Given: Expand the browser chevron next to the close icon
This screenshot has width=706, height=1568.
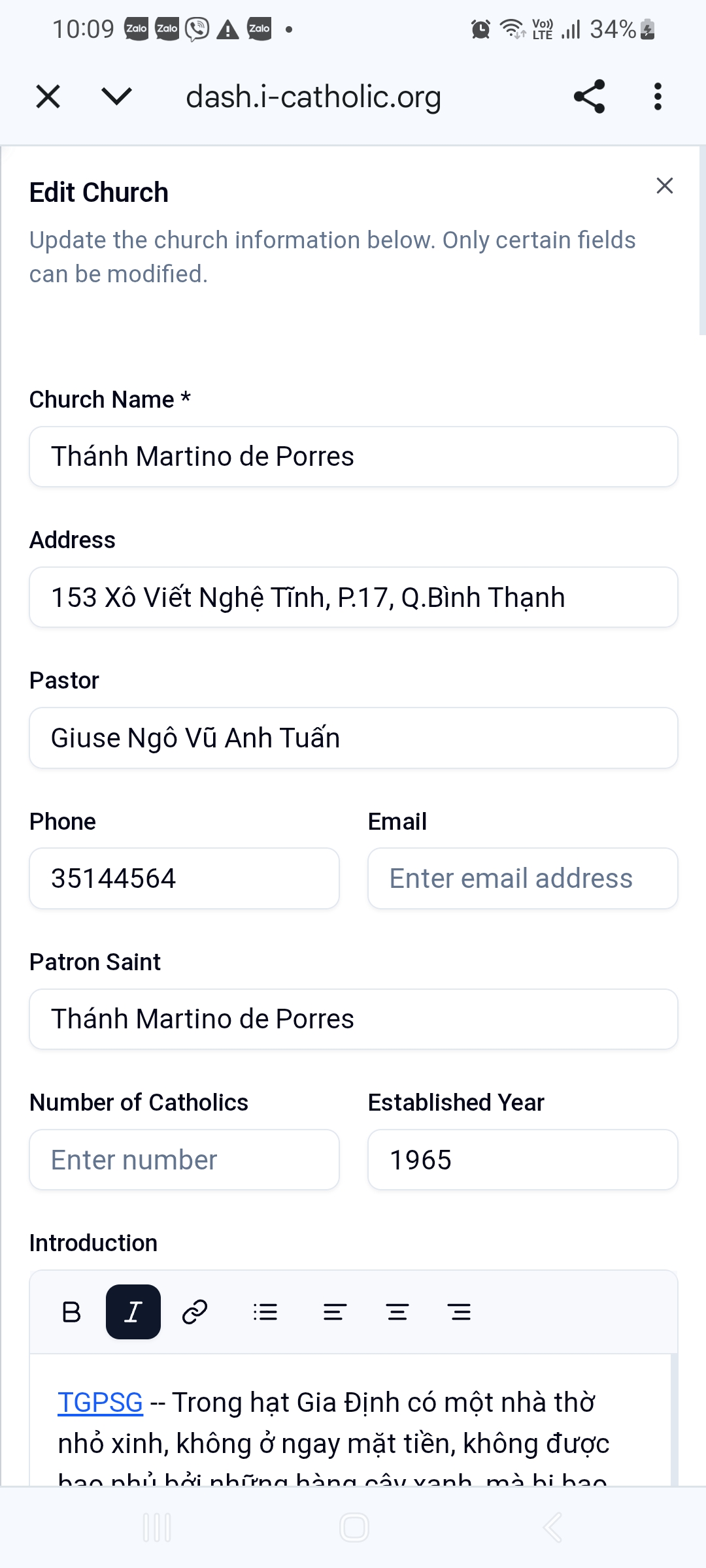Looking at the screenshot, I should [116, 96].
